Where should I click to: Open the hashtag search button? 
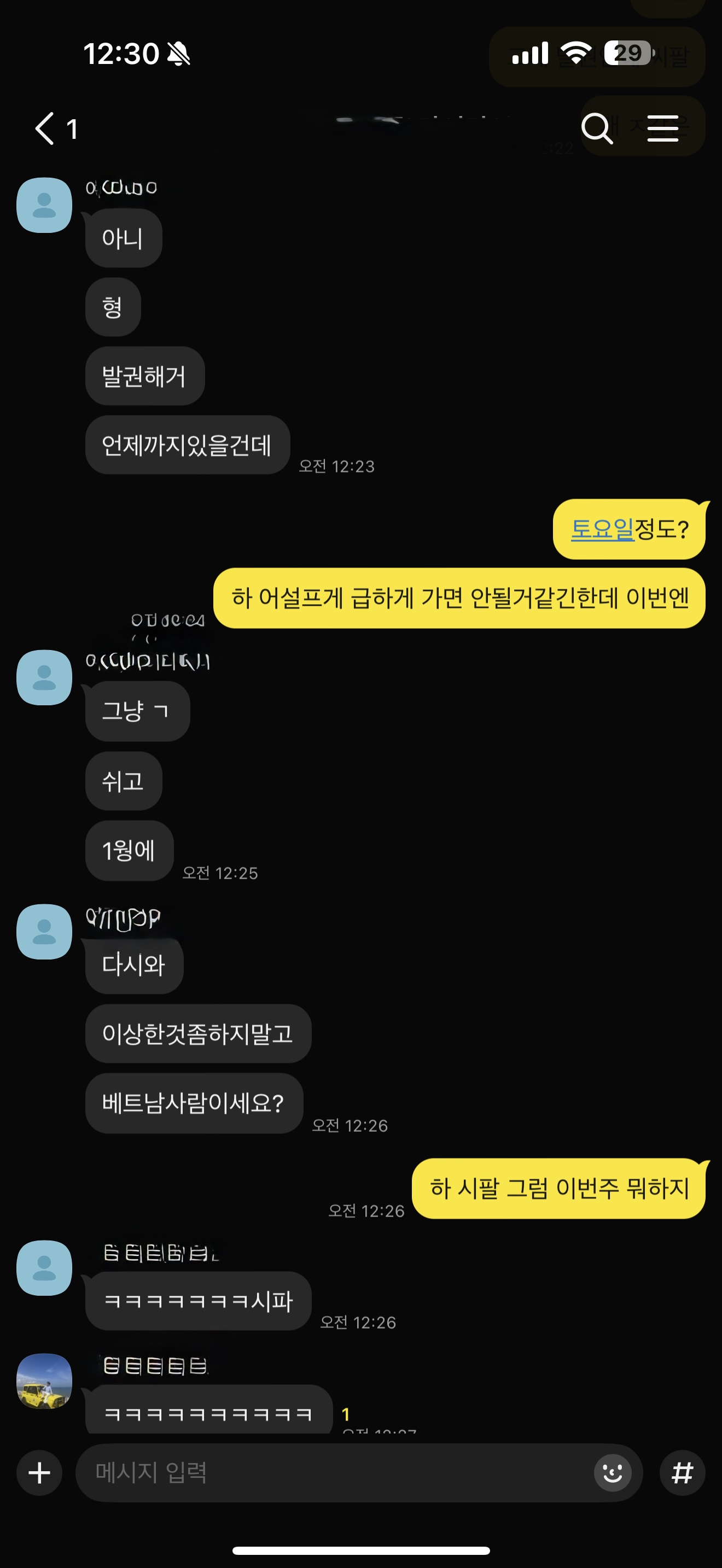(x=682, y=1473)
